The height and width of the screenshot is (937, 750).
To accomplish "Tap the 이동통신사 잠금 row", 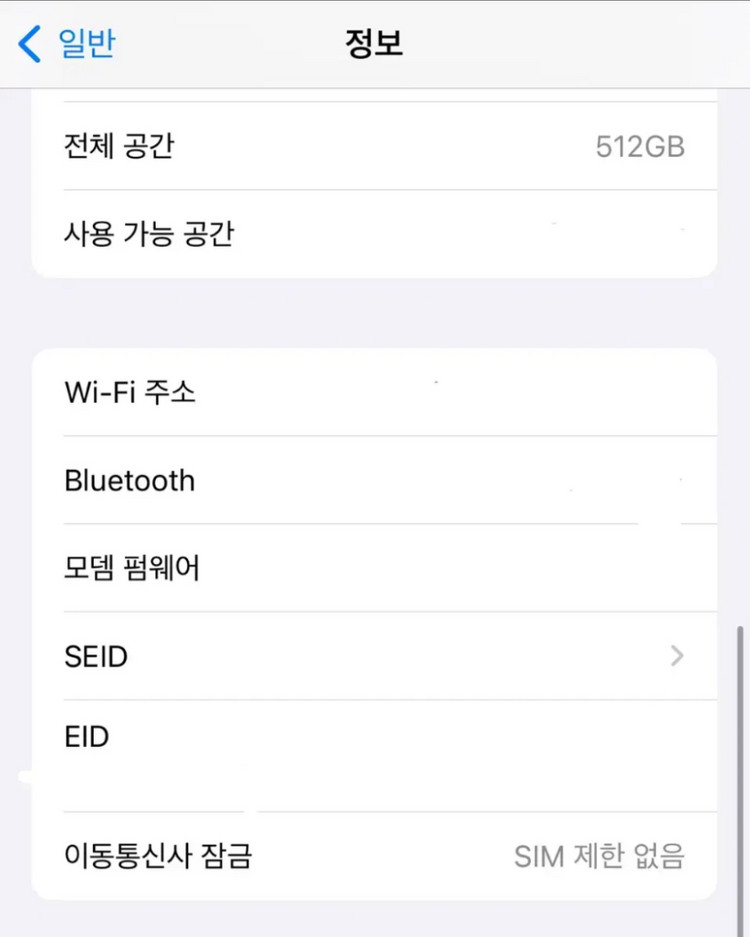I will click(375, 855).
